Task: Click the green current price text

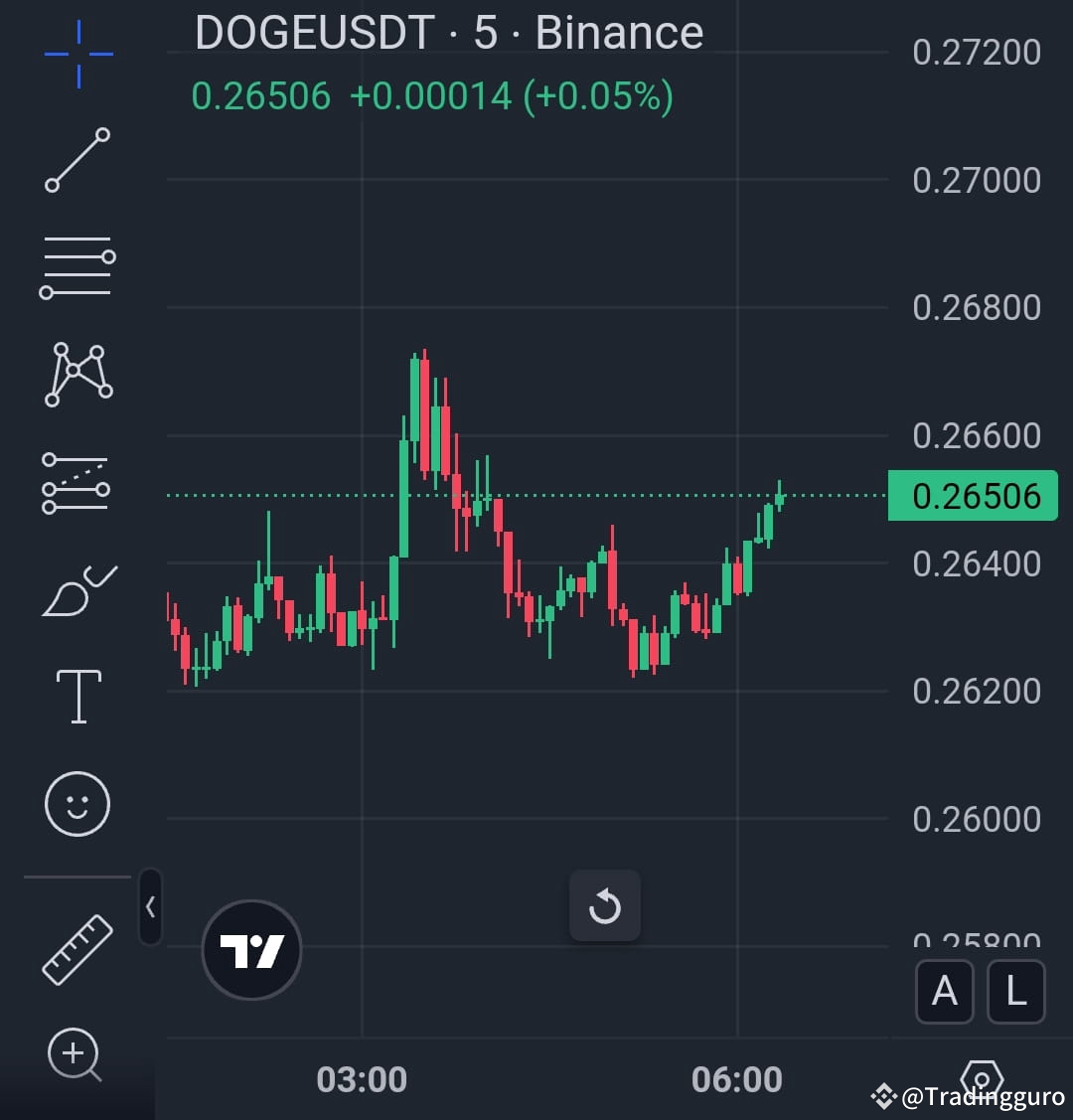Action: click(260, 95)
